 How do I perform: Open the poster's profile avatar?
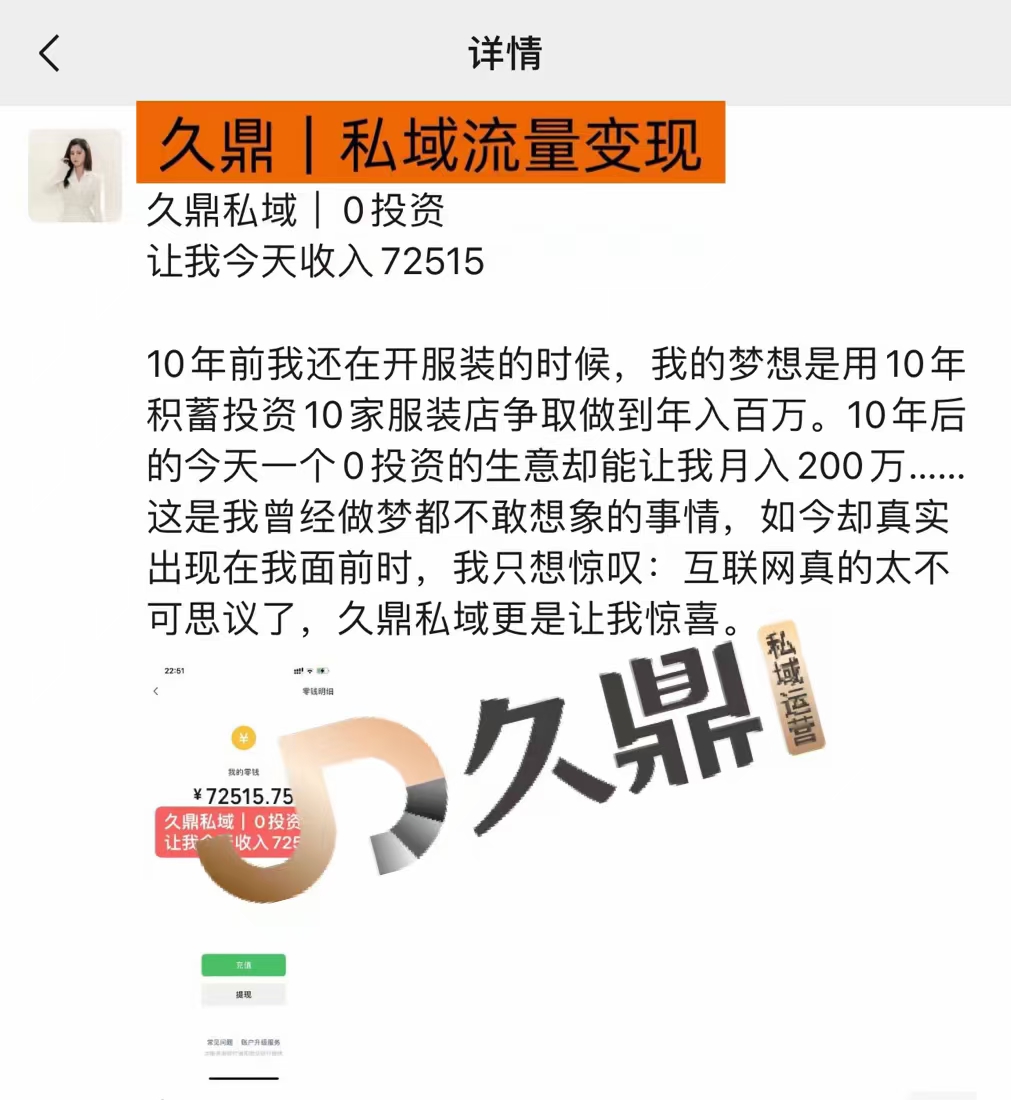[75, 175]
